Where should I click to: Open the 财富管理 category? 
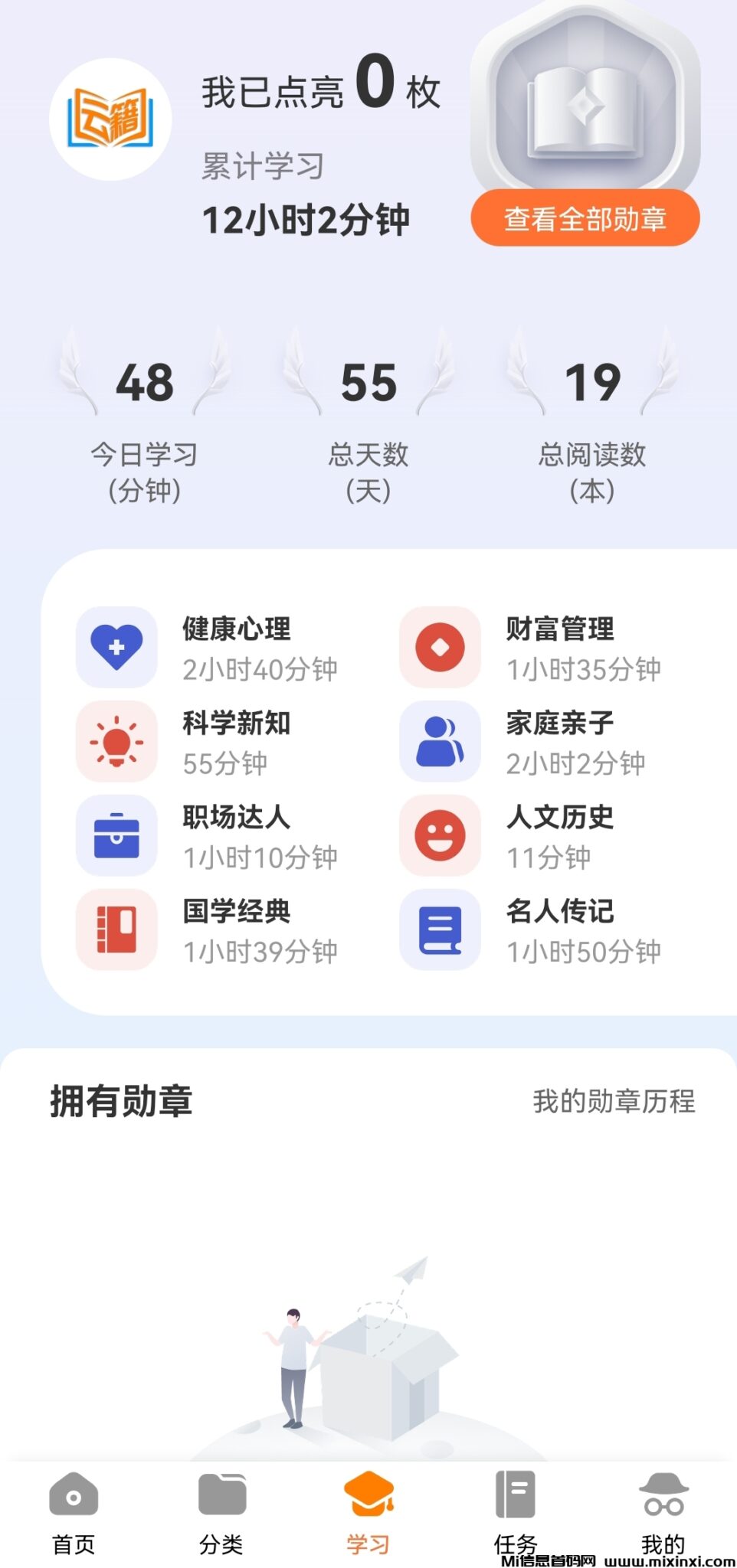click(x=530, y=648)
